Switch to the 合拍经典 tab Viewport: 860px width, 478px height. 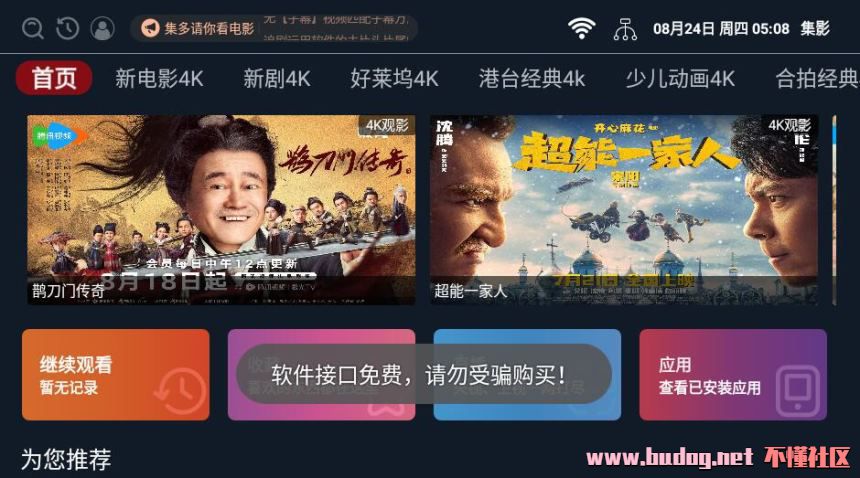click(816, 78)
